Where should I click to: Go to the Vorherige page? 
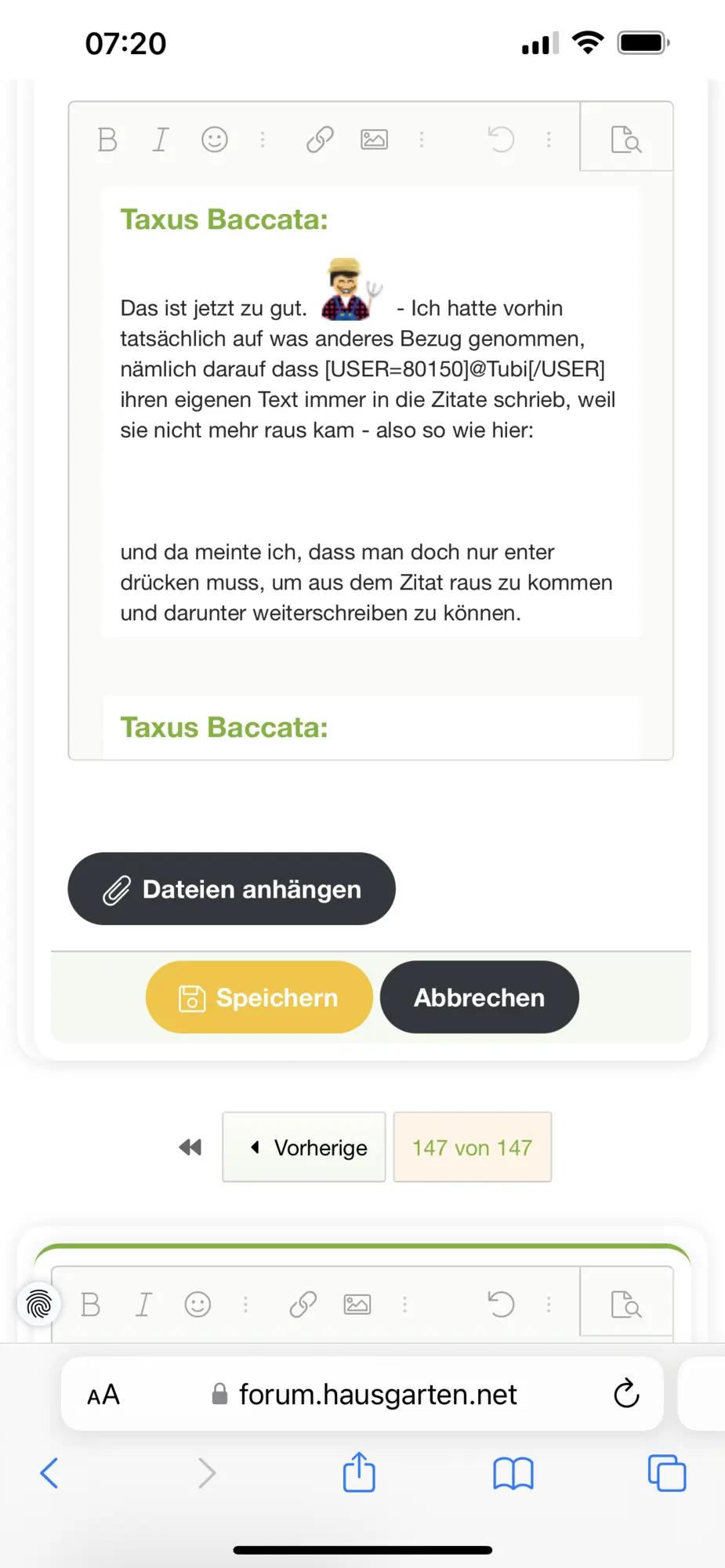(304, 1147)
